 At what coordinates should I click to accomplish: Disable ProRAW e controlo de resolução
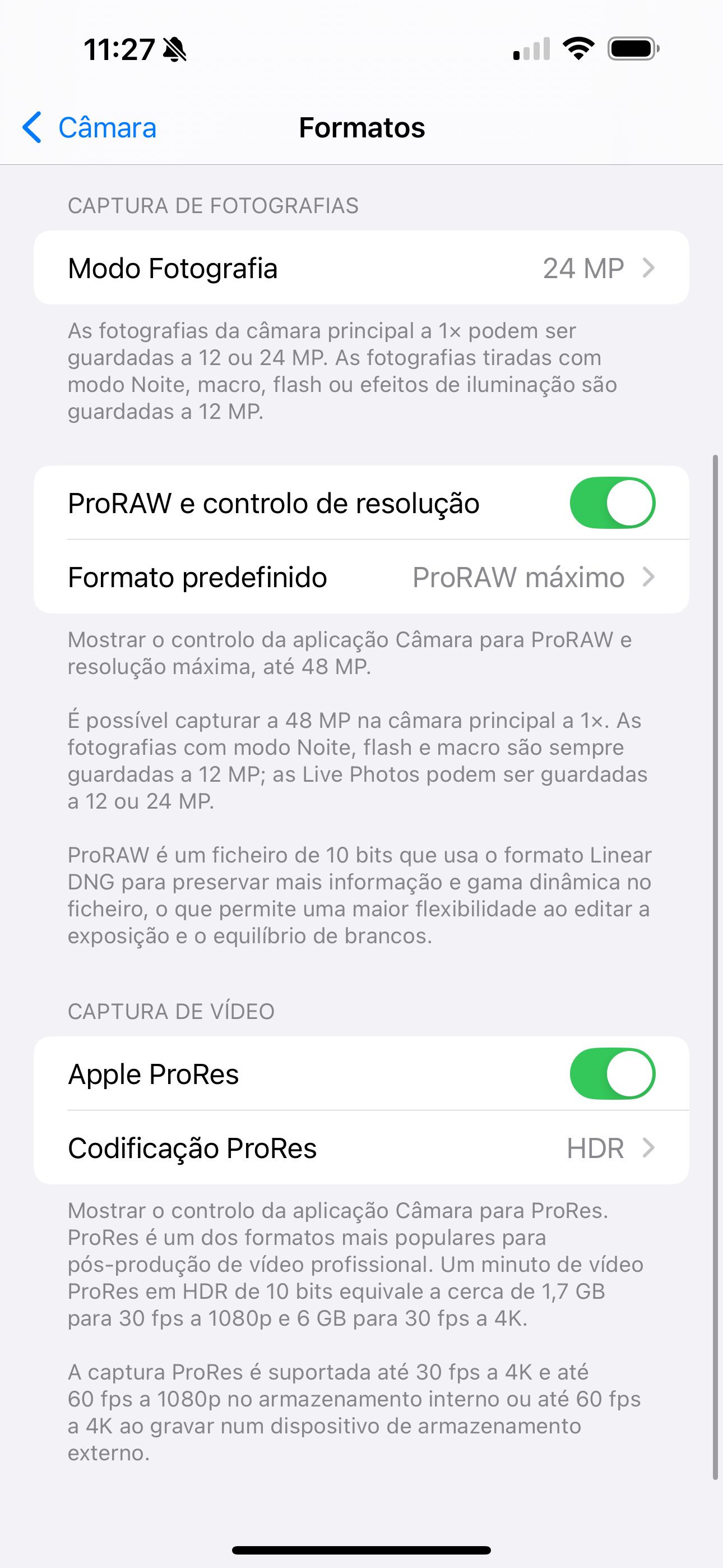click(x=612, y=503)
